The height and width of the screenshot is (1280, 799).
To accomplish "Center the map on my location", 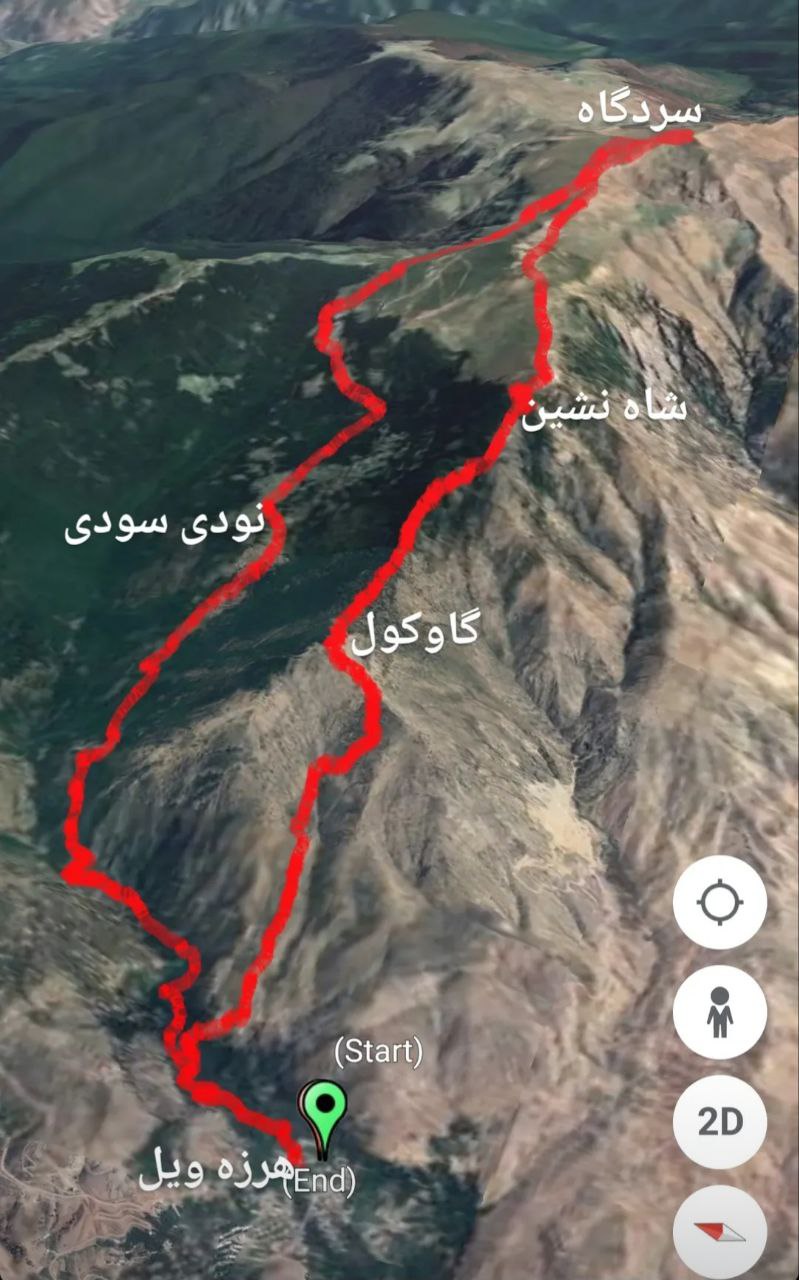I will pyautogui.click(x=720, y=903).
